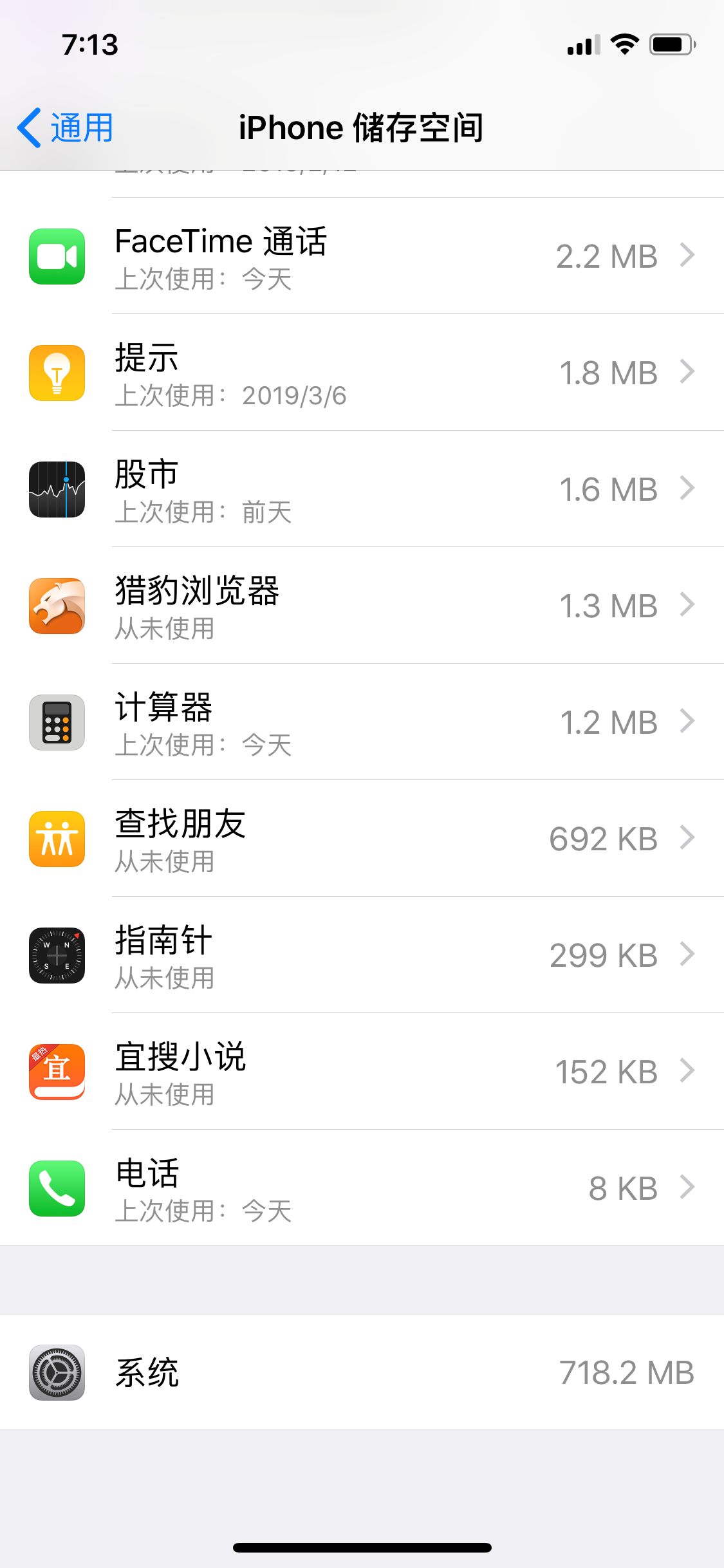The image size is (724, 1568).
Task: Select the 股市 storage row
Action: pos(362,489)
